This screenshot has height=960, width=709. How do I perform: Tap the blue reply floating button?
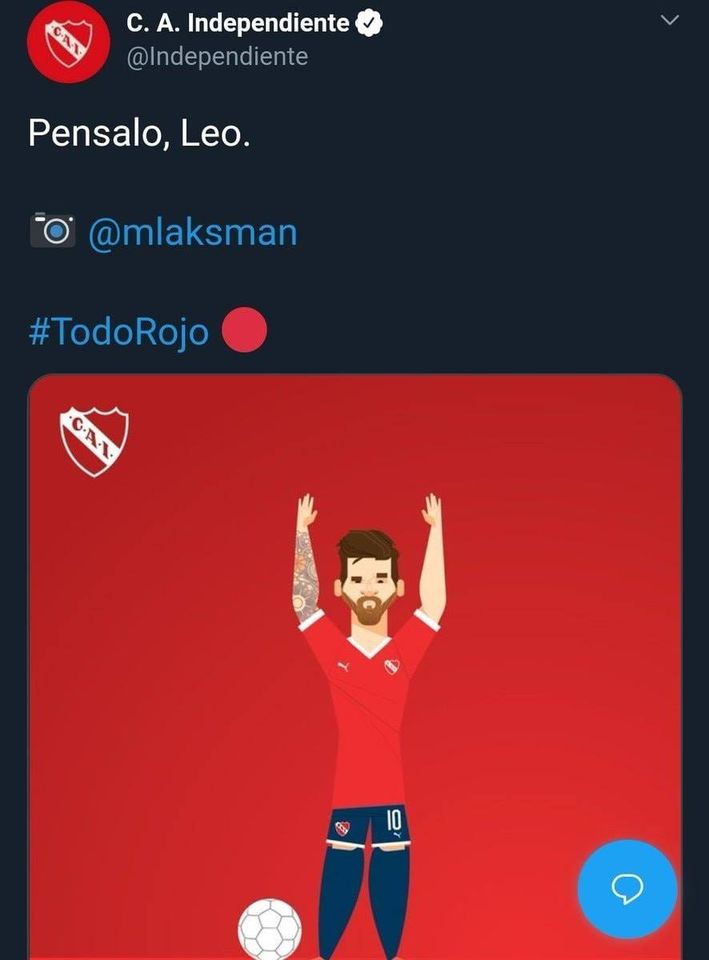(627, 889)
